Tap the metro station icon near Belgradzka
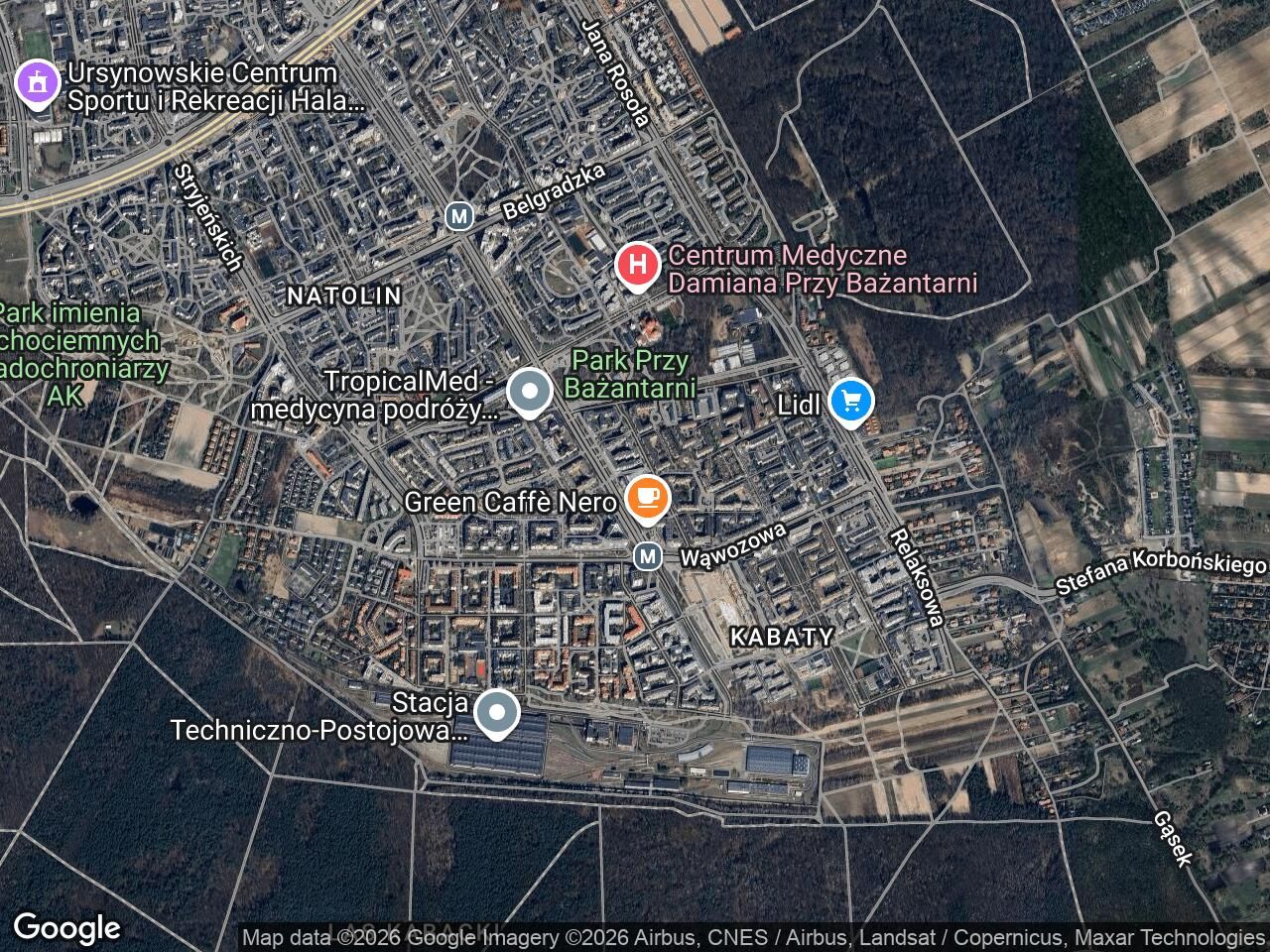The height and width of the screenshot is (952, 1270). (x=457, y=215)
